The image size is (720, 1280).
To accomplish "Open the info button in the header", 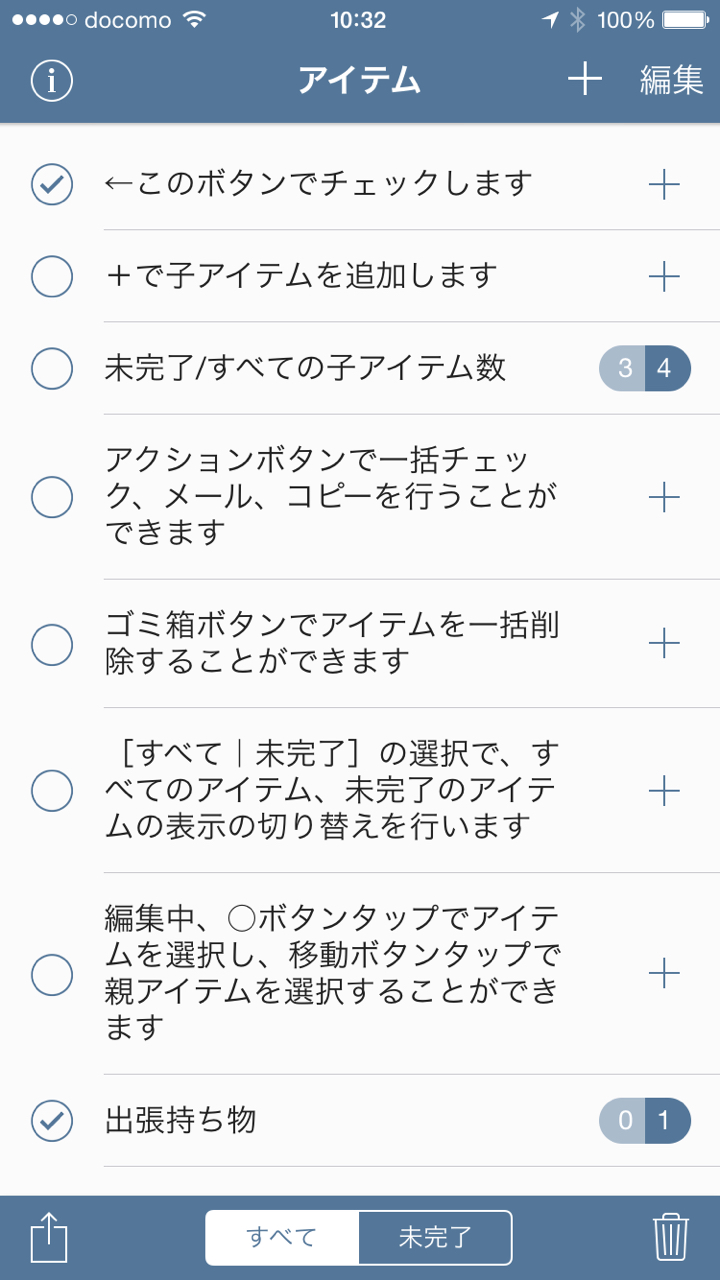I will pos(52,80).
